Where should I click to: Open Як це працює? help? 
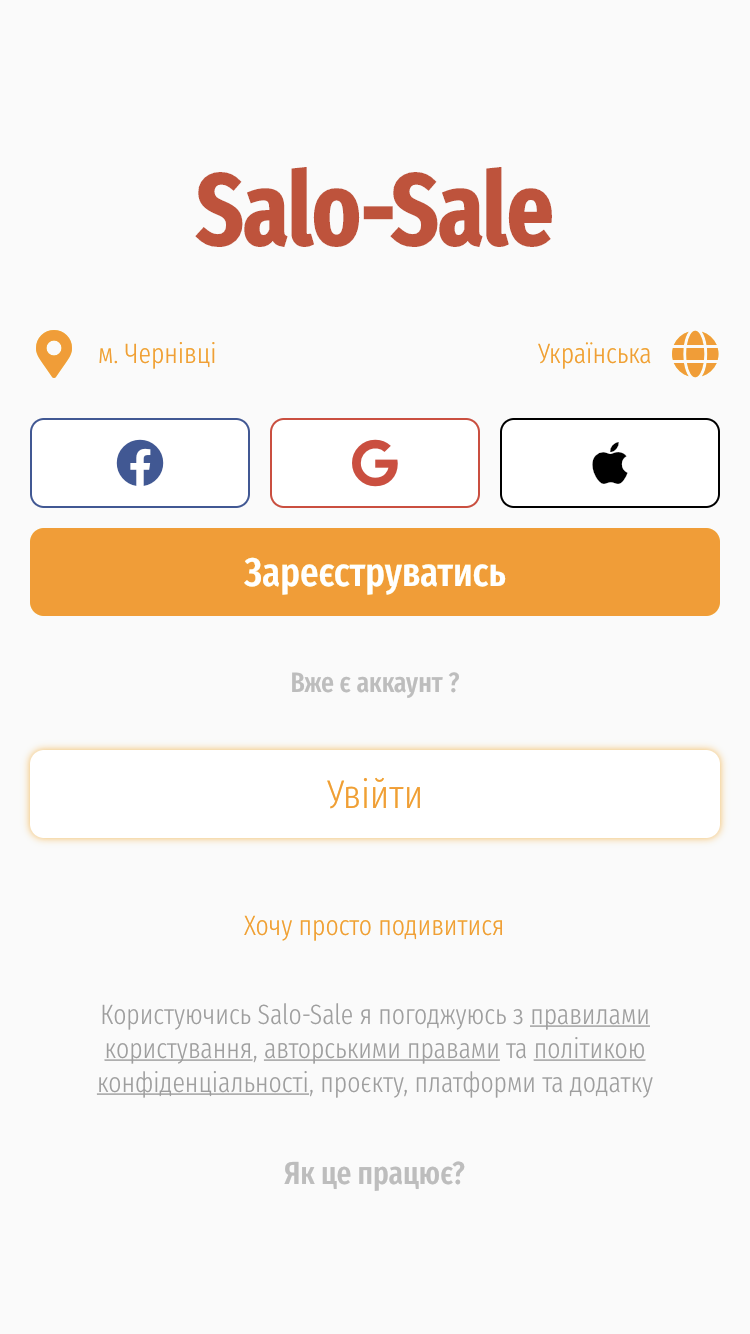coord(374,1173)
